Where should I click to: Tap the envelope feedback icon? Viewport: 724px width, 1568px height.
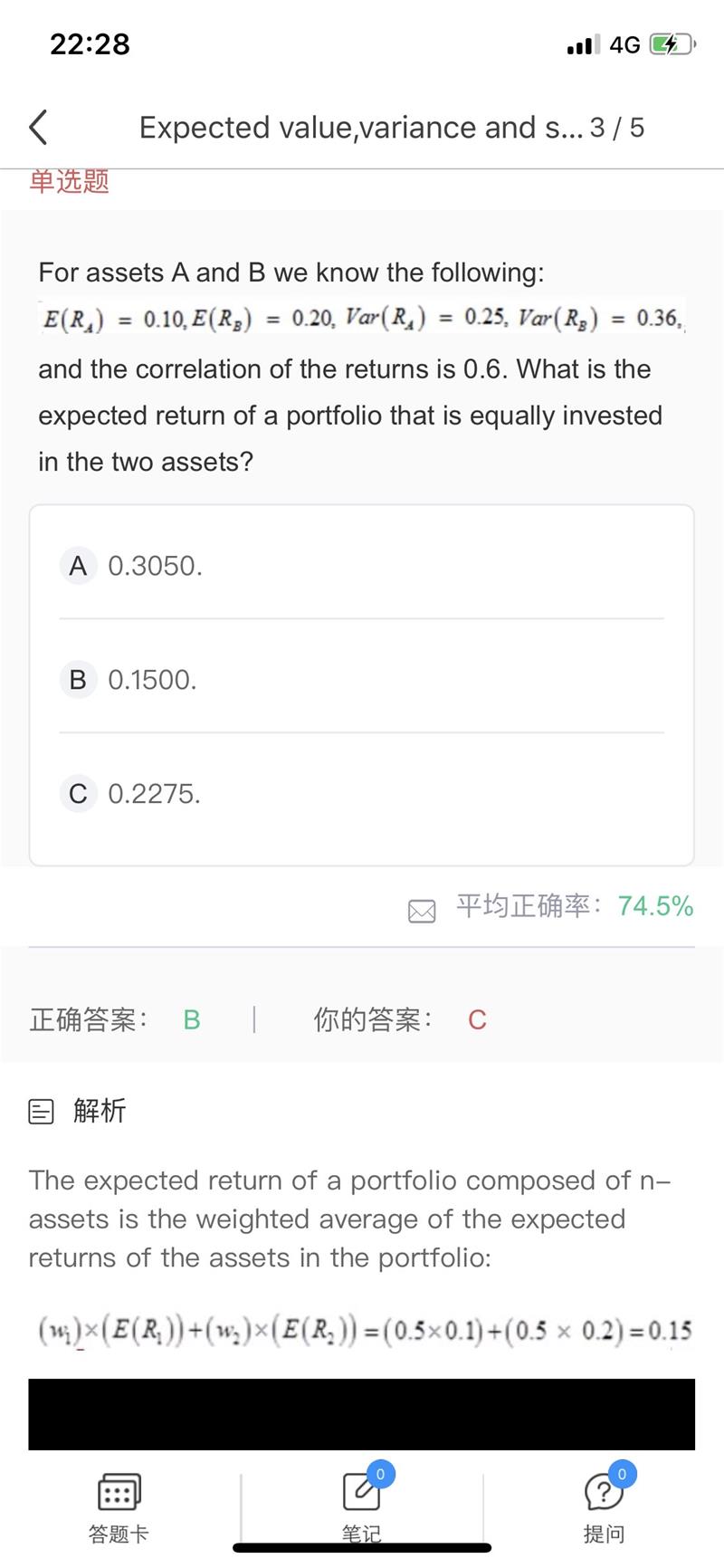[422, 911]
